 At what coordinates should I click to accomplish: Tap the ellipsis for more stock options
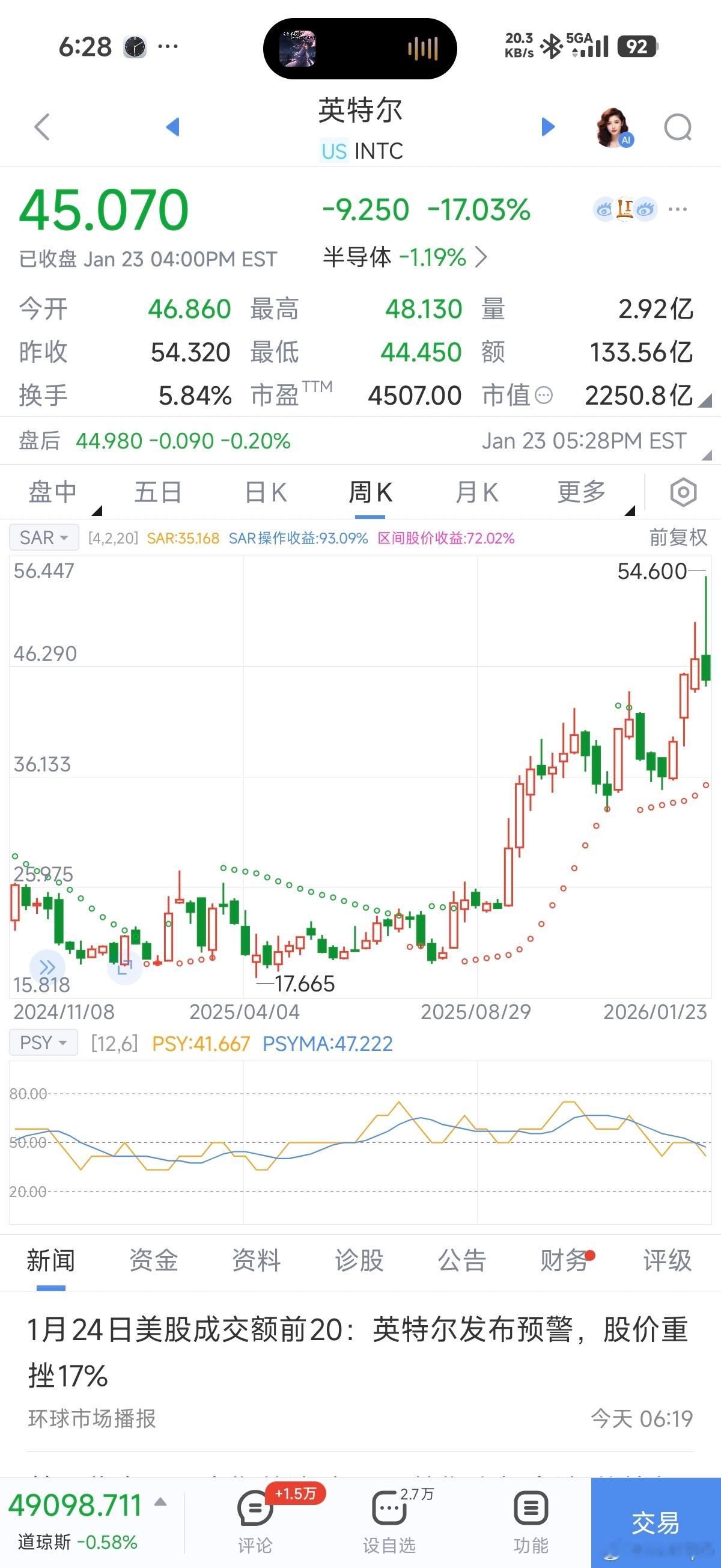(678, 209)
